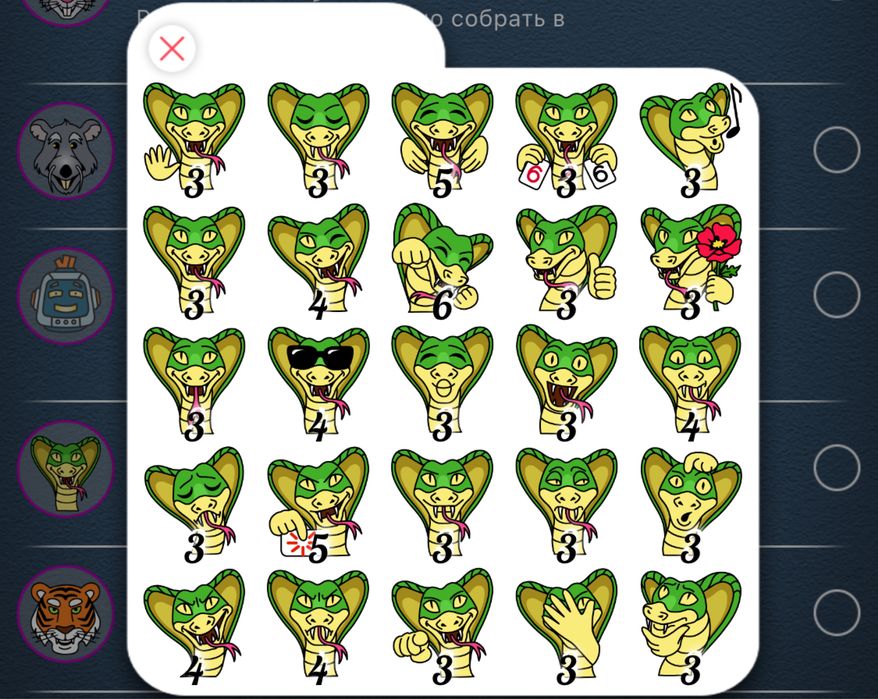This screenshot has width=878, height=699.
Task: Select the radio button beside the robot avatar
Action: click(836, 295)
